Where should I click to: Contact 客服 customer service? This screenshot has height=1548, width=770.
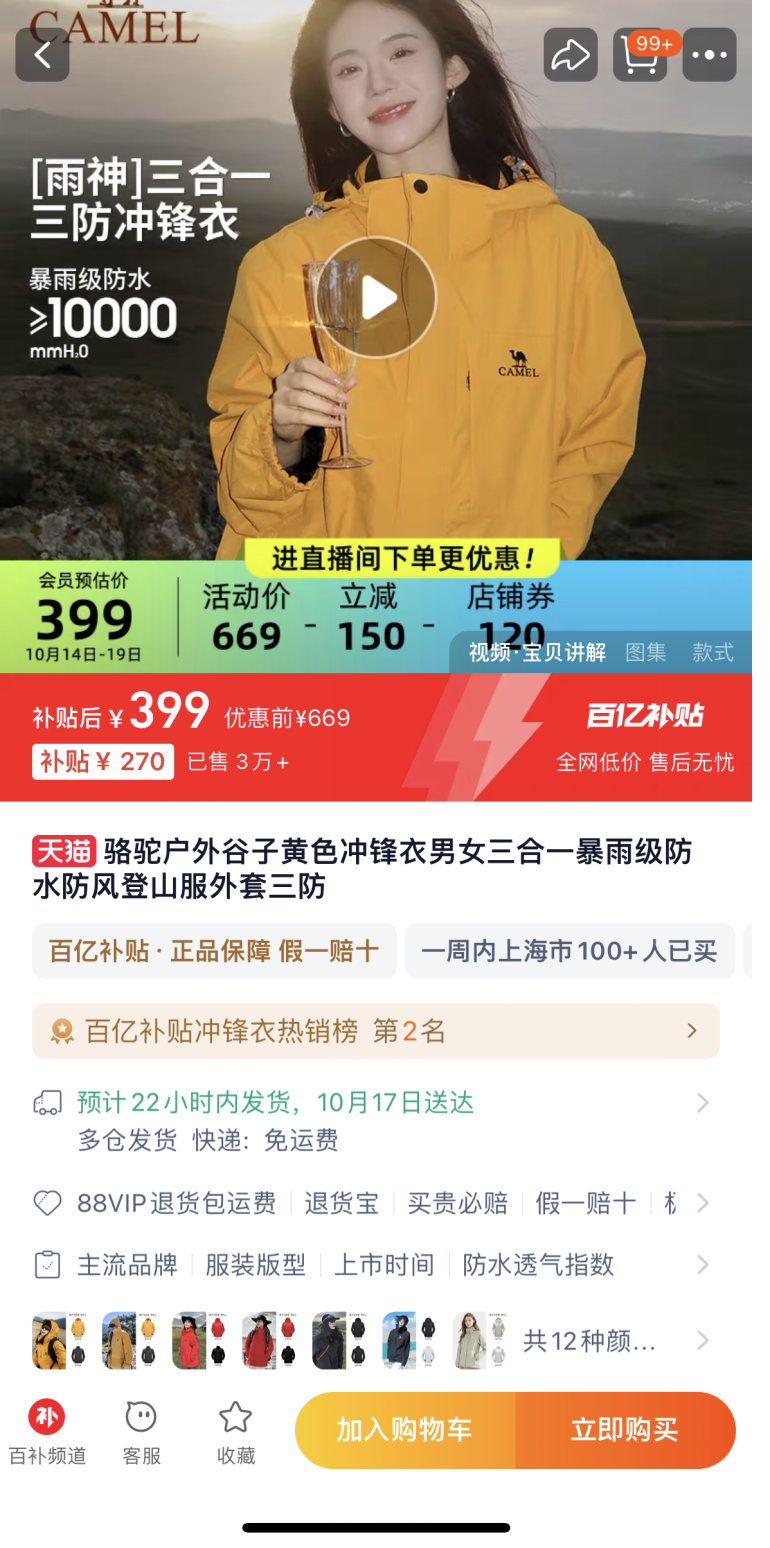coord(141,1432)
